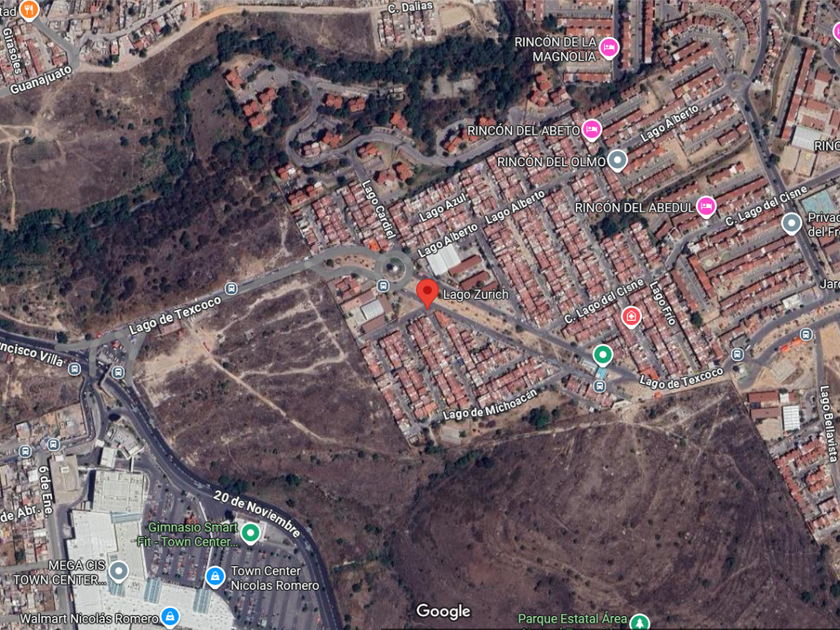Image resolution: width=840 pixels, height=630 pixels.
Task: Tap the Rincón del Abeto lodging marker
Action: click(591, 130)
